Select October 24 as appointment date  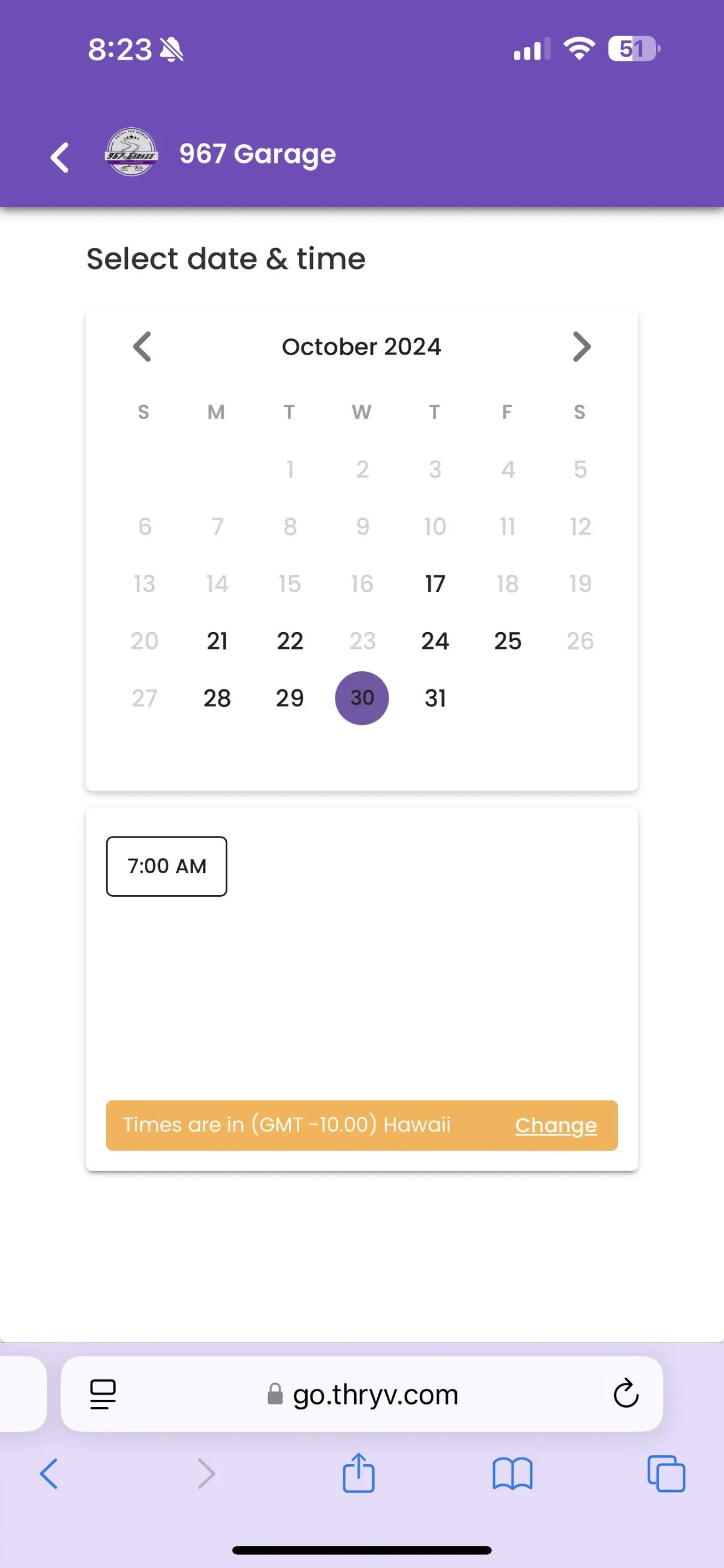435,641
